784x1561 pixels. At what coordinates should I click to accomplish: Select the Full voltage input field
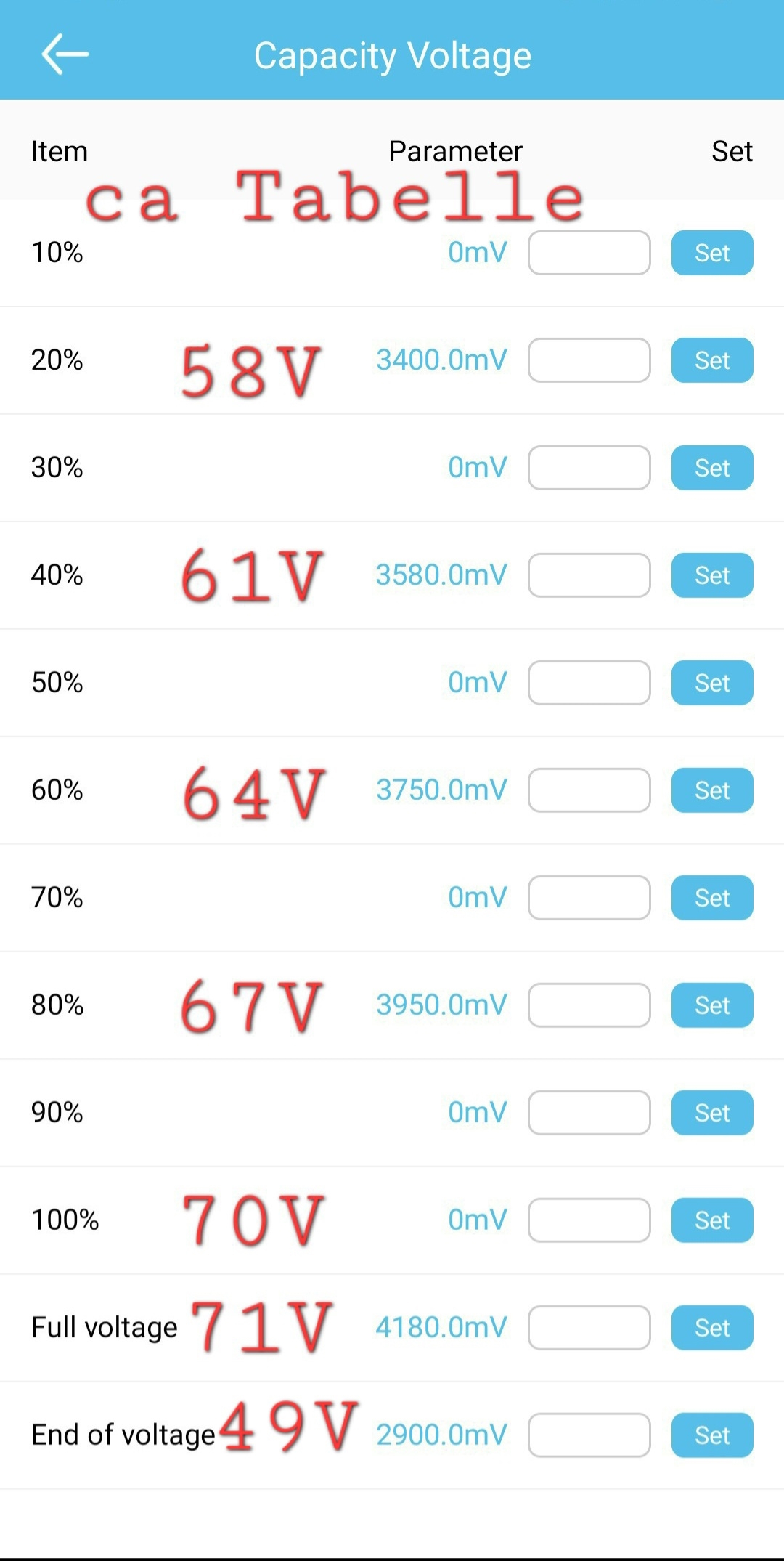pyautogui.click(x=589, y=1328)
